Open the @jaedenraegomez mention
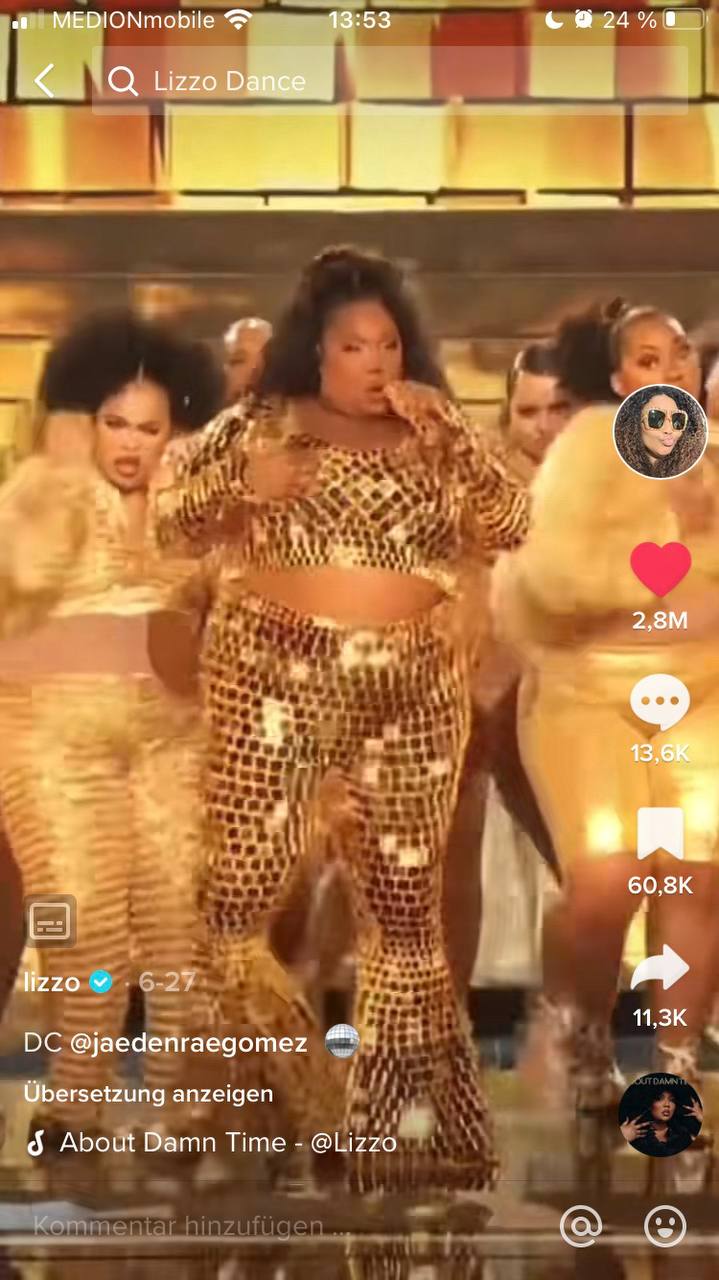The width and height of the screenshot is (719, 1280). tap(188, 1043)
